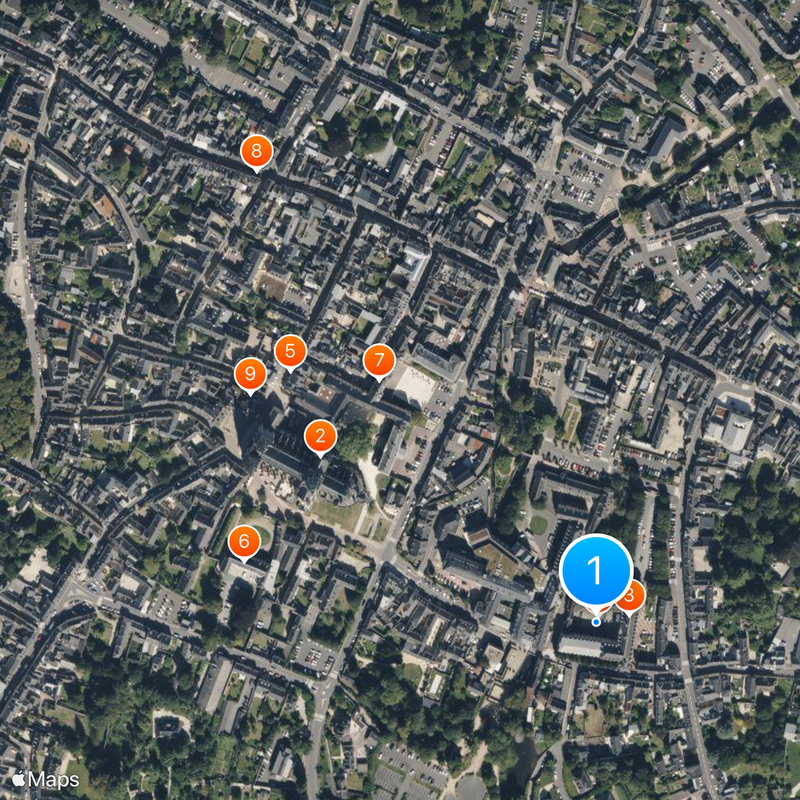Choose map pin number 8
This screenshot has width=800, height=800.
(257, 152)
